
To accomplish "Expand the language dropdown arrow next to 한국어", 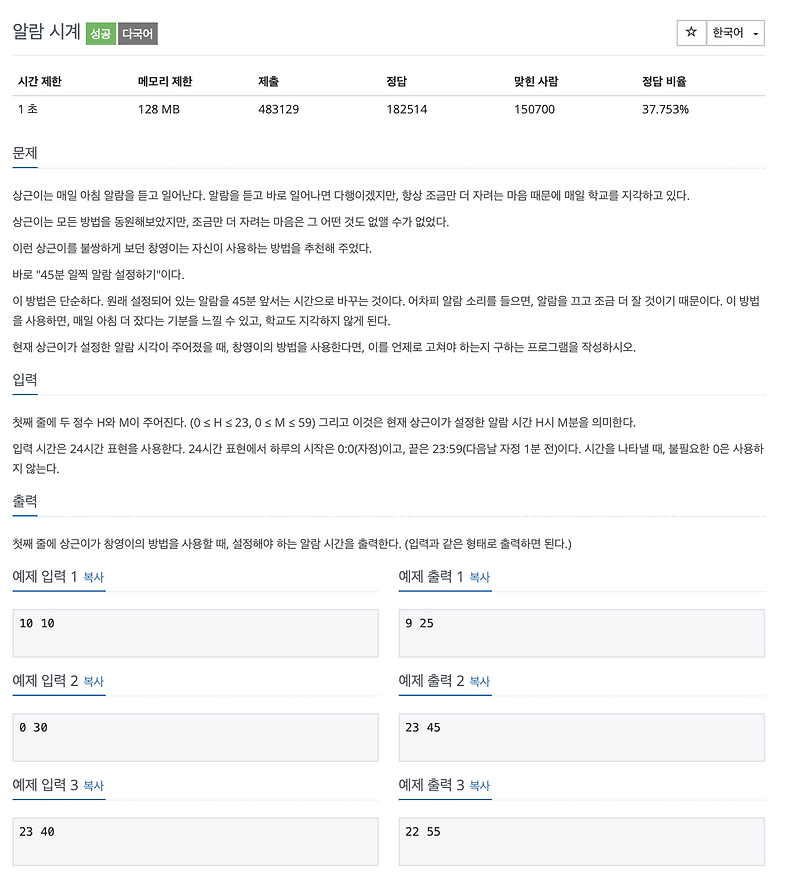I will (756, 33).
